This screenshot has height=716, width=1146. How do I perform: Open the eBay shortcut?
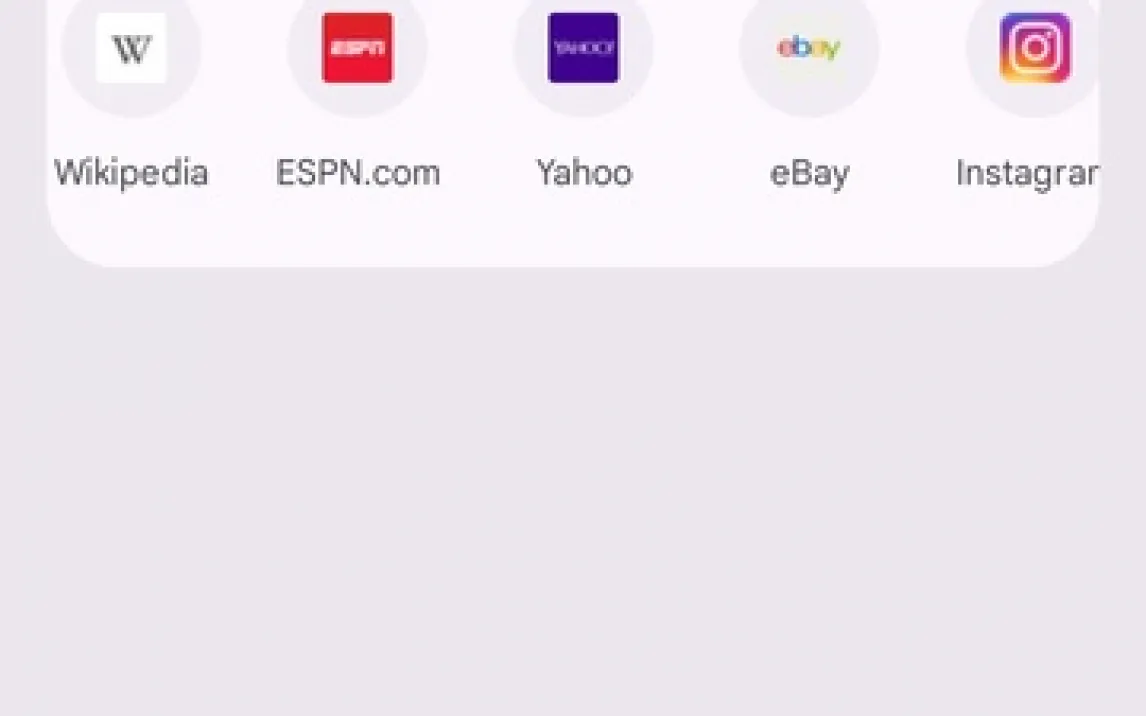pos(809,50)
